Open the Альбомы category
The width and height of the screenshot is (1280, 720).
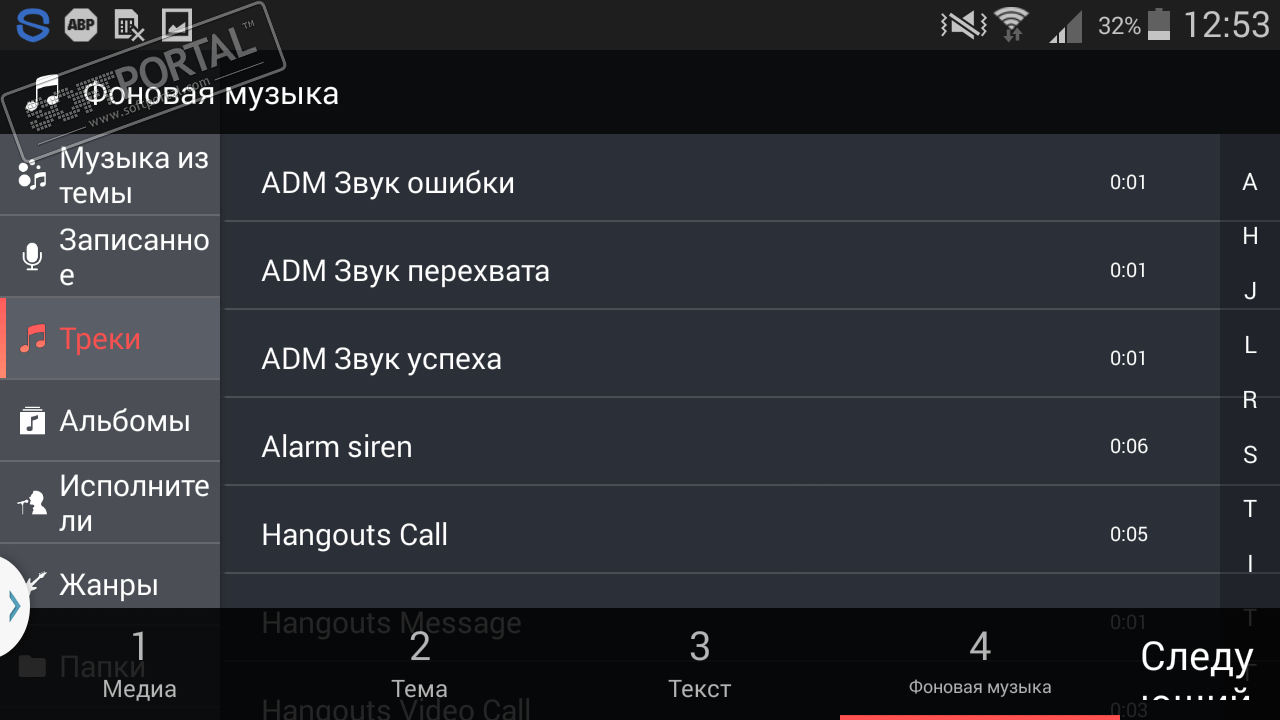110,421
